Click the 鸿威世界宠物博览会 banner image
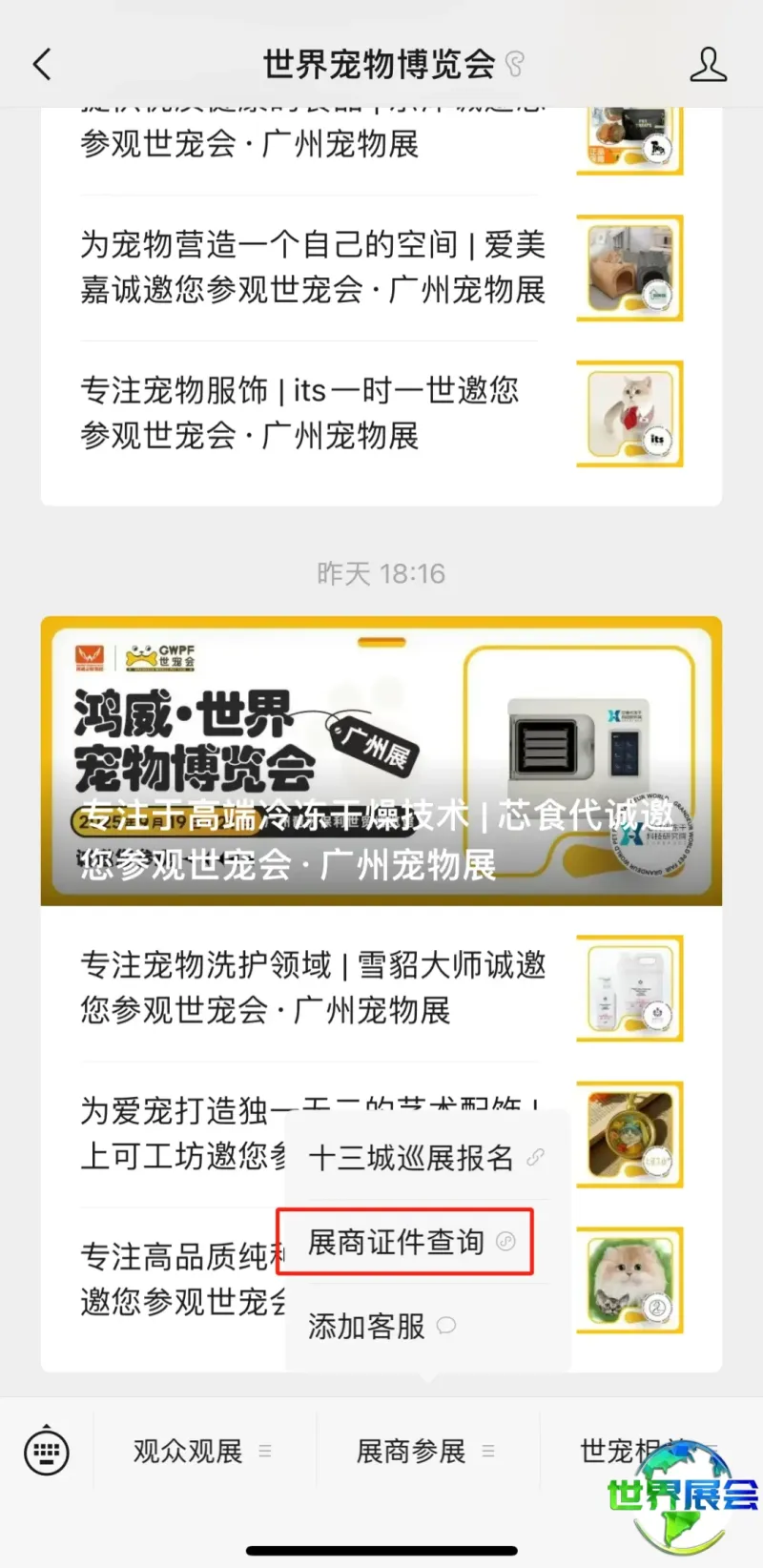 tap(381, 760)
